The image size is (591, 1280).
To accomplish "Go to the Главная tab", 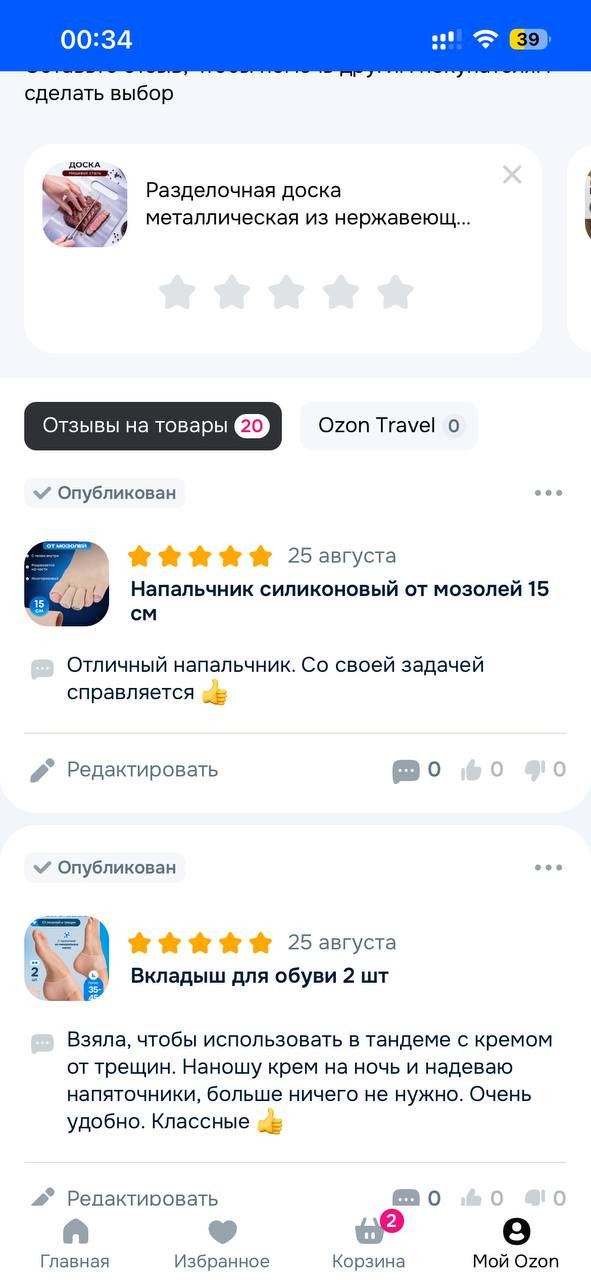I will click(75, 1243).
